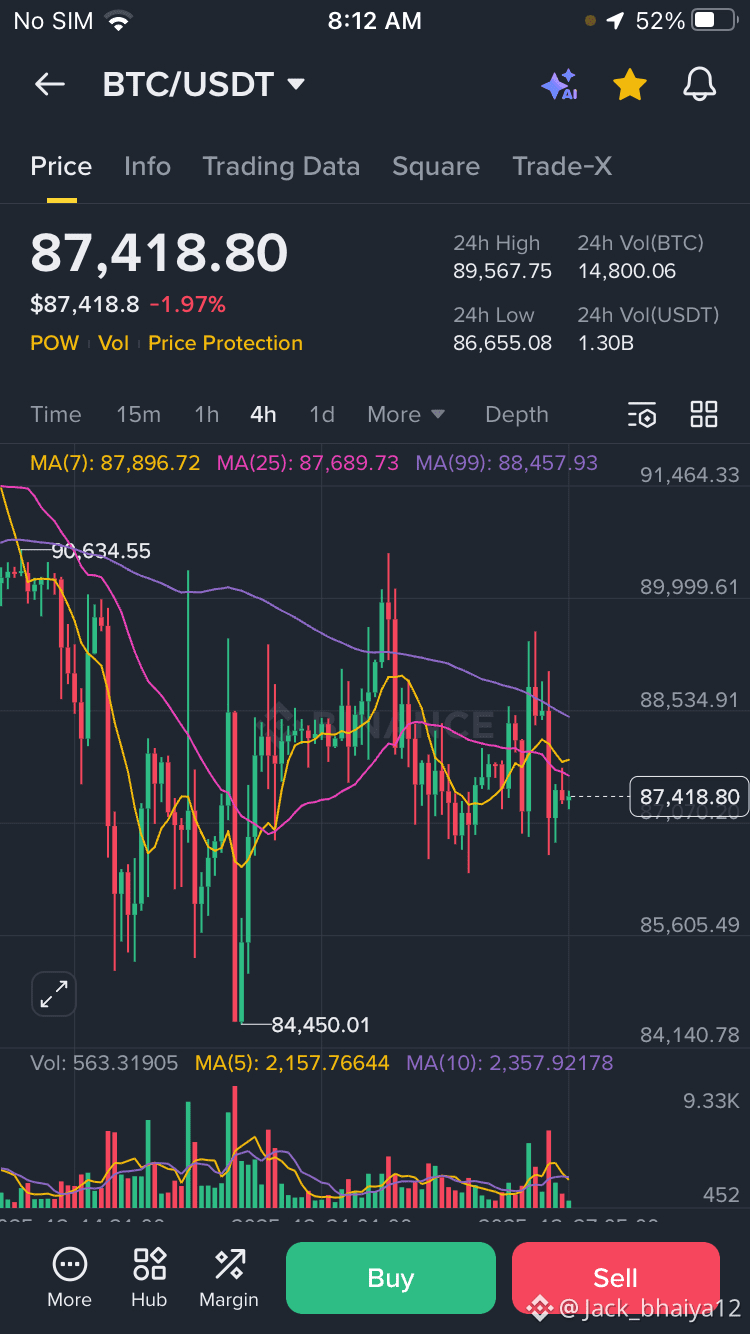Open the AI sparkle assistant
This screenshot has height=1334, width=750.
coord(559,85)
